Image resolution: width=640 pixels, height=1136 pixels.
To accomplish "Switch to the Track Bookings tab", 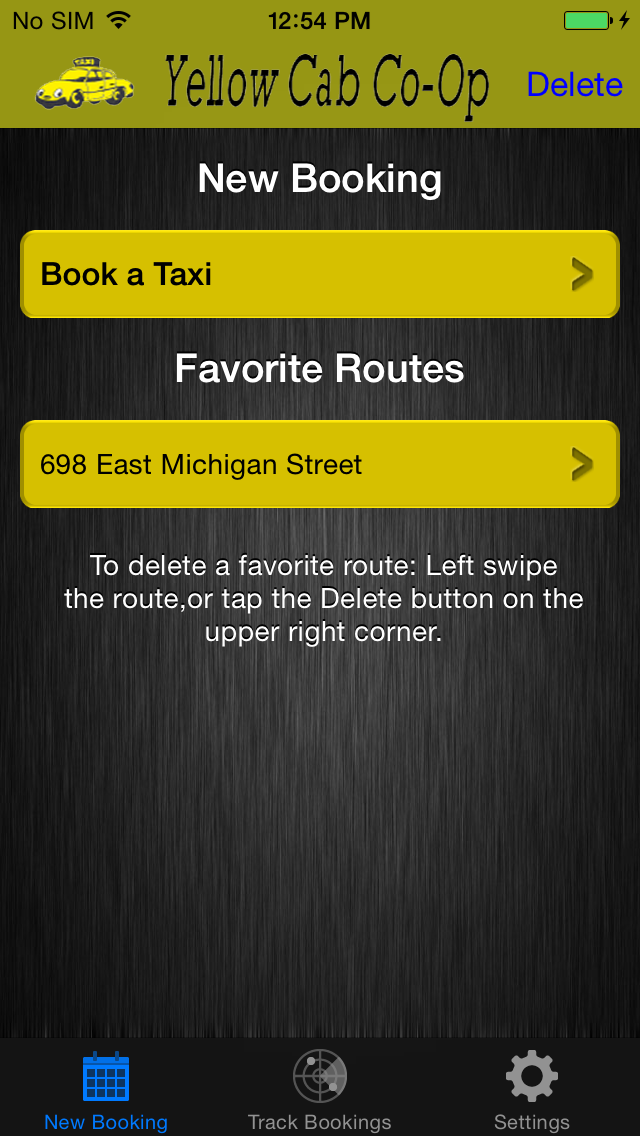I will click(320, 1090).
